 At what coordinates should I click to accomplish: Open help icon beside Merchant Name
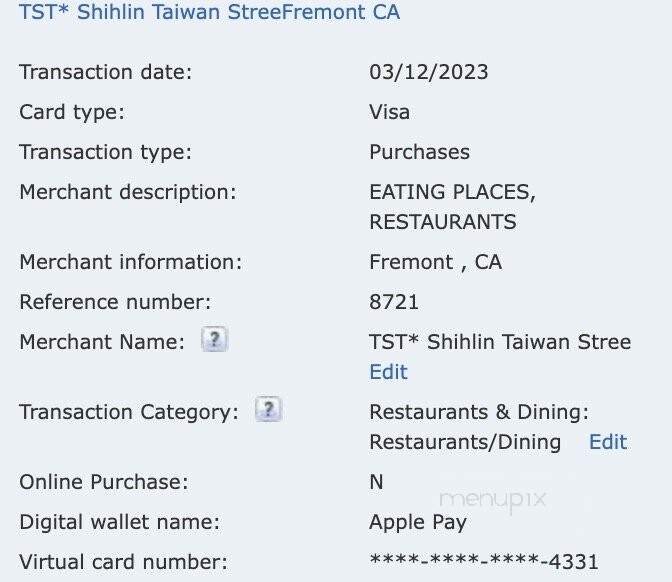pyautogui.click(x=215, y=340)
